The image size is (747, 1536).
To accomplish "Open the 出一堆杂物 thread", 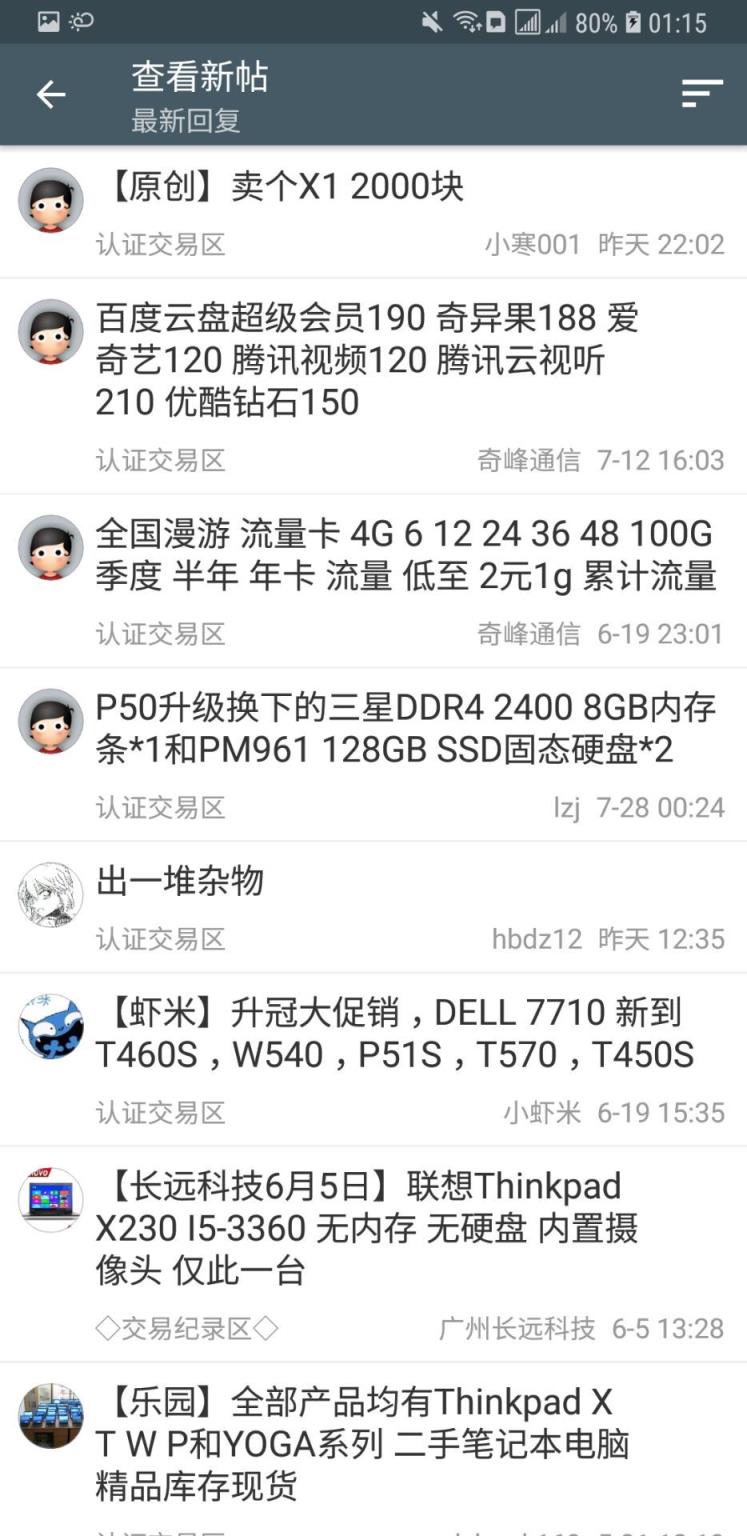I will pos(180,881).
